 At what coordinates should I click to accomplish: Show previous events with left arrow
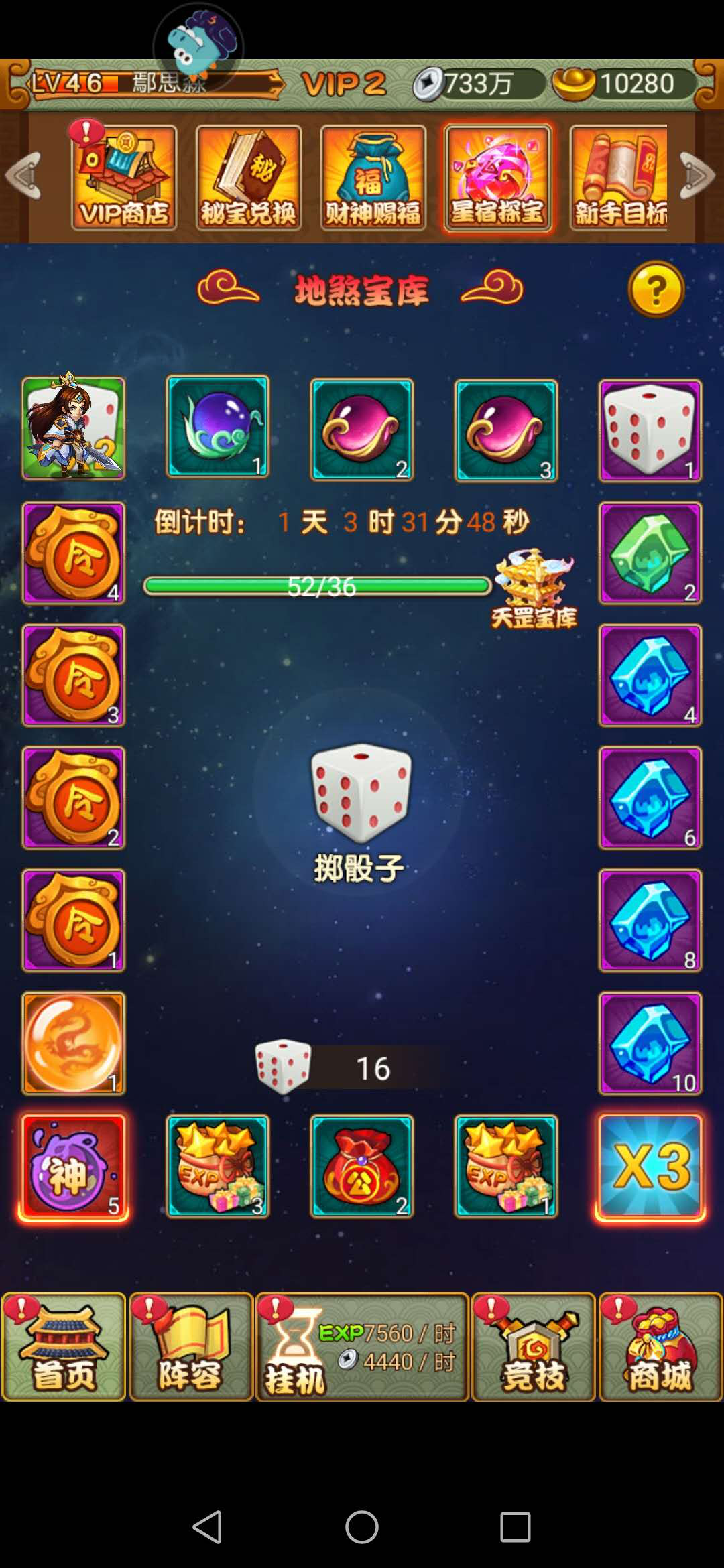pyautogui.click(x=23, y=176)
